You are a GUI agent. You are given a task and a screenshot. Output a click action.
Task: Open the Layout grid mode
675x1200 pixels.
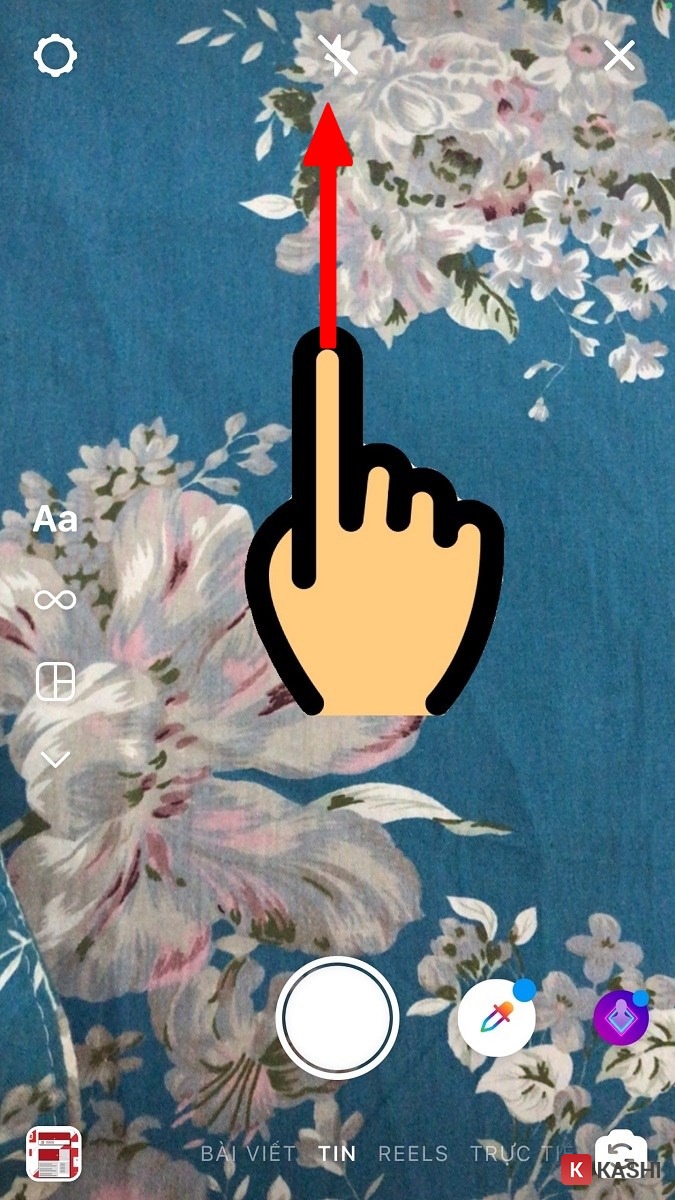click(x=55, y=680)
